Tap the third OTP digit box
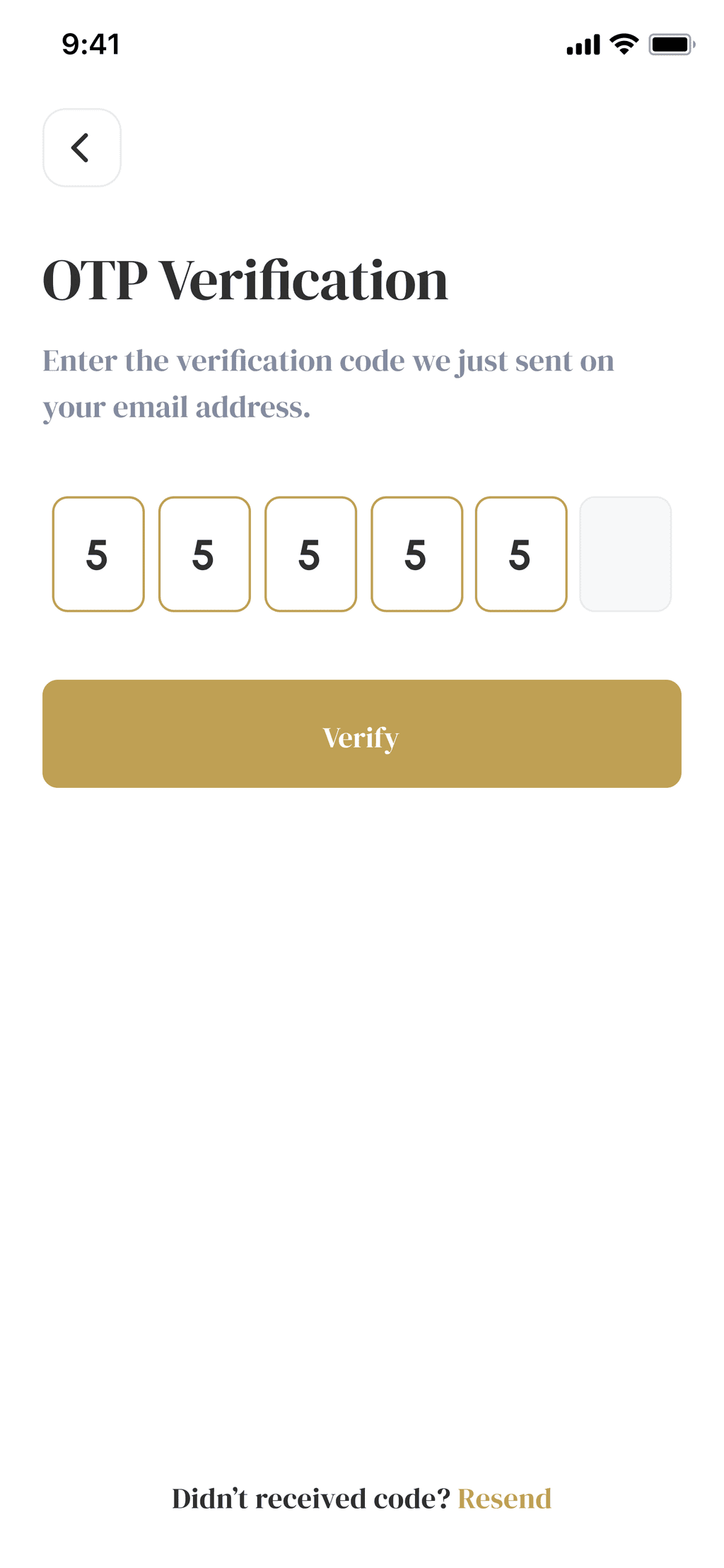 click(x=310, y=554)
